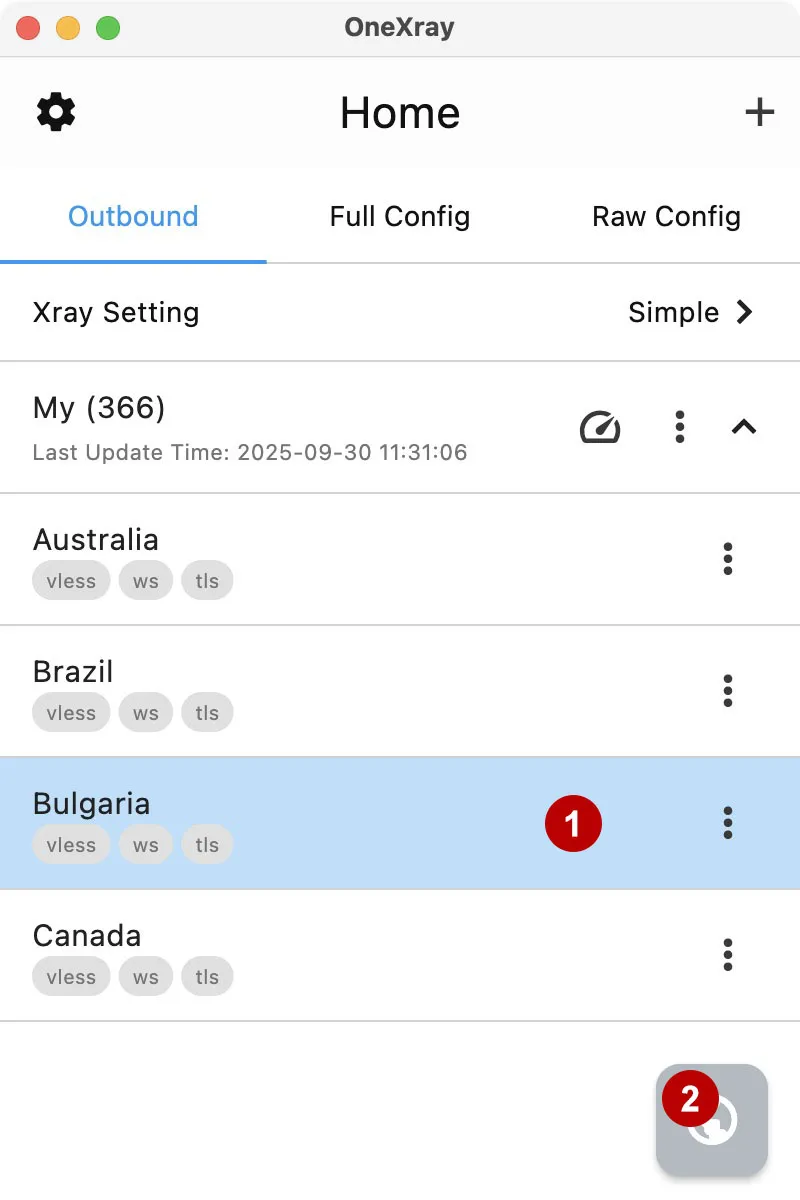Select the Outbound tab
Screen dimensions: 800x1200
pyautogui.click(x=133, y=216)
